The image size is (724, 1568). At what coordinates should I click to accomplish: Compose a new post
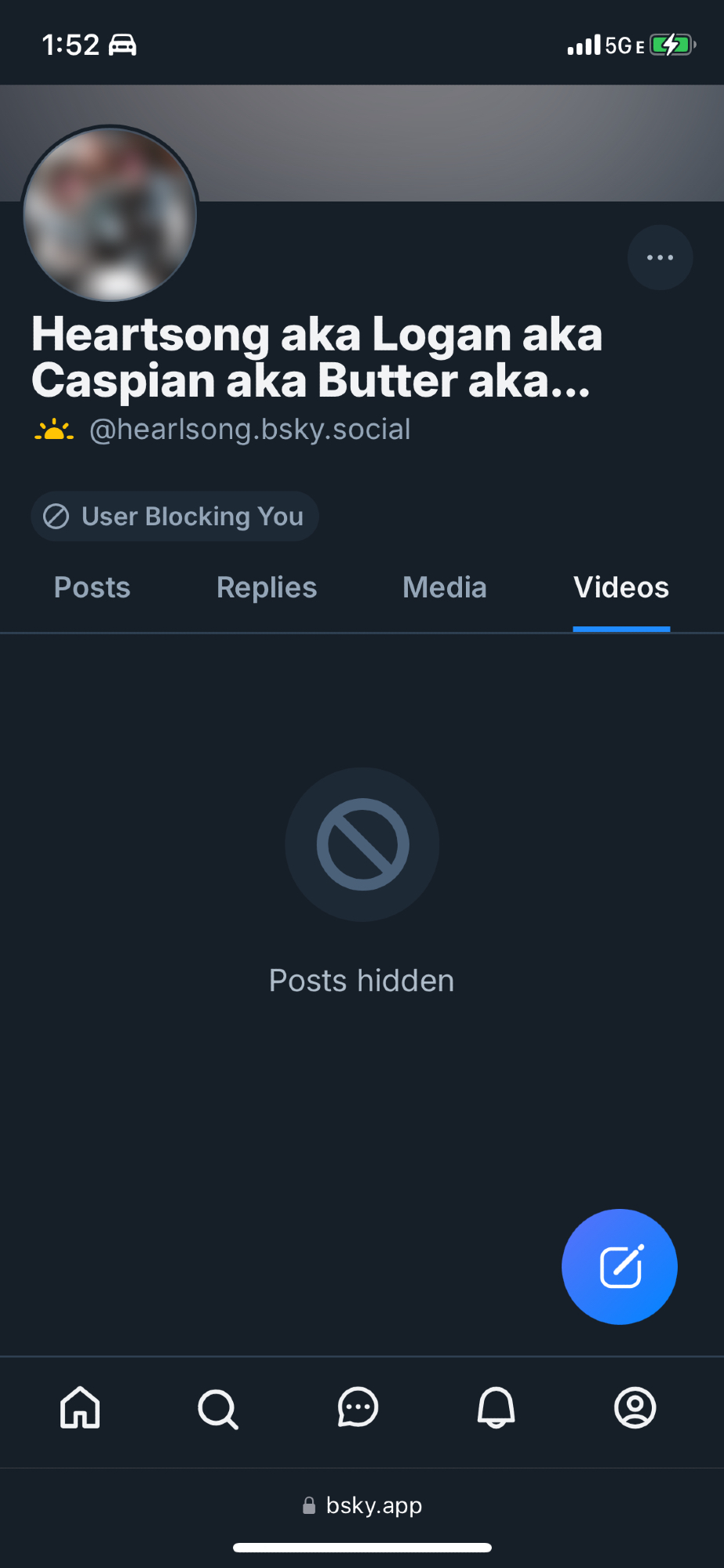tap(620, 1266)
